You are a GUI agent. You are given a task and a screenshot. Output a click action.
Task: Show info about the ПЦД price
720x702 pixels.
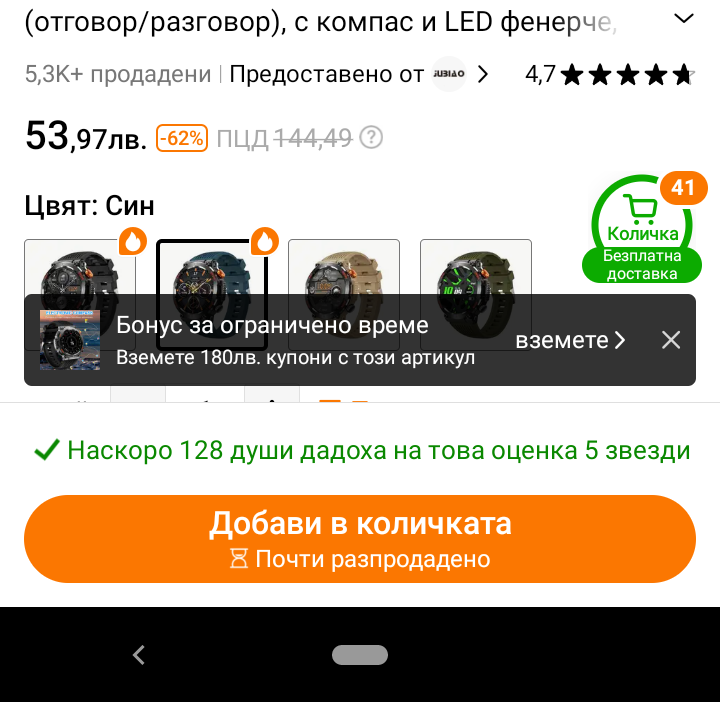coord(373,138)
